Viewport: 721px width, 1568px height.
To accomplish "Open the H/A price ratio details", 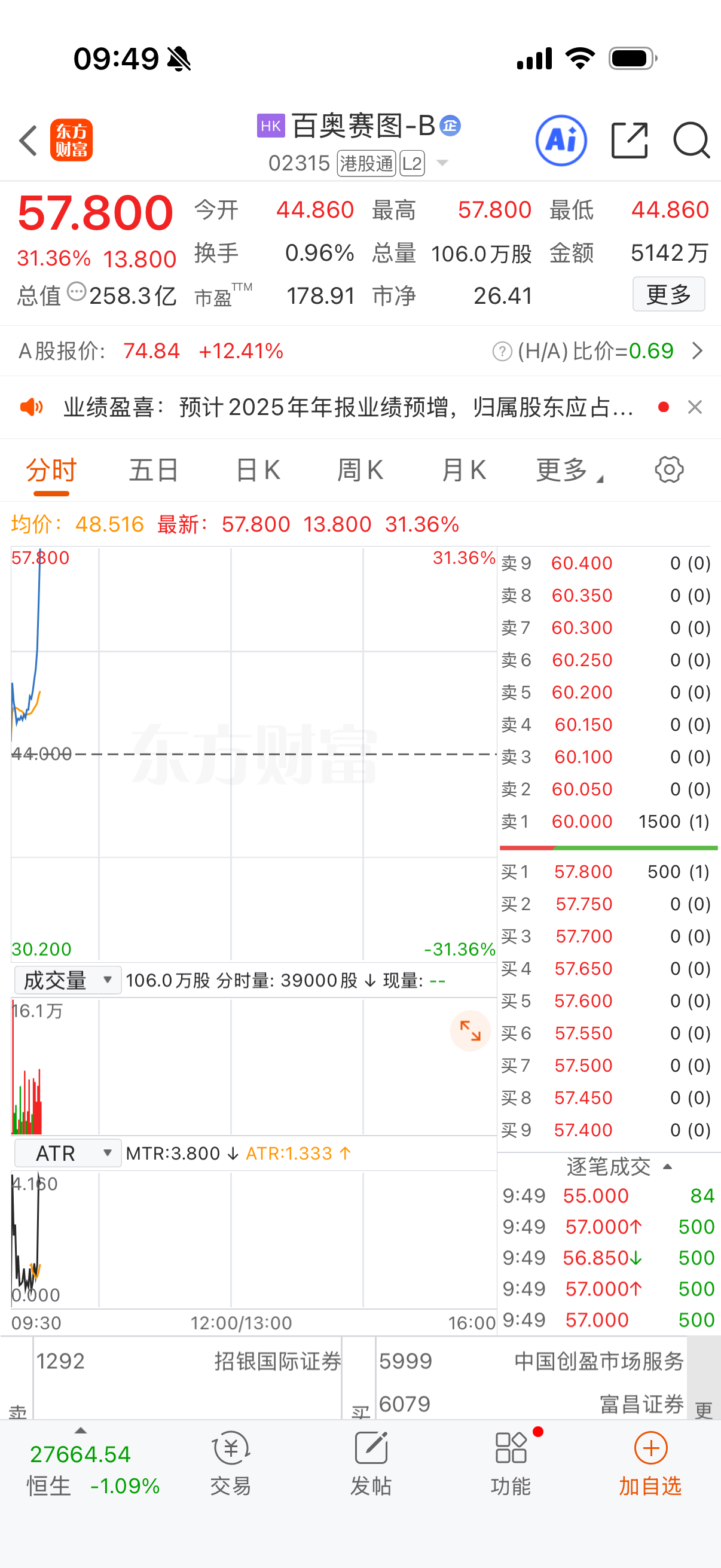I will tap(696, 351).
